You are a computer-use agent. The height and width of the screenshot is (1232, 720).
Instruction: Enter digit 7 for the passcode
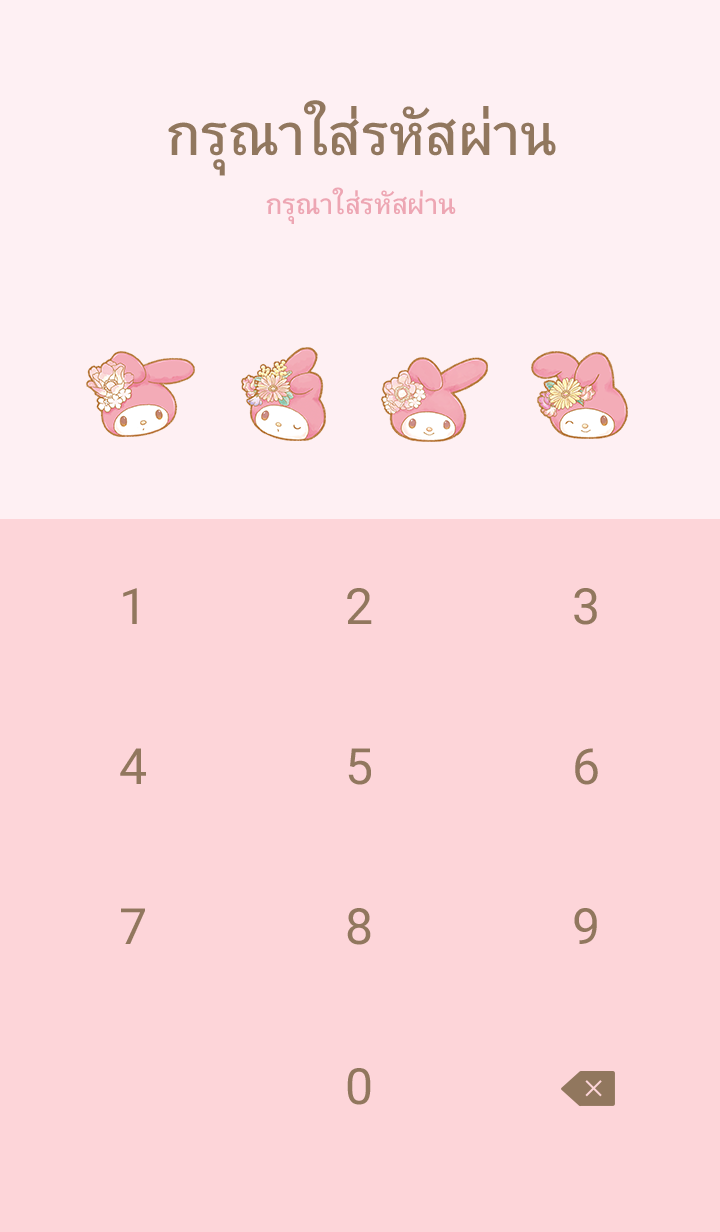132,927
